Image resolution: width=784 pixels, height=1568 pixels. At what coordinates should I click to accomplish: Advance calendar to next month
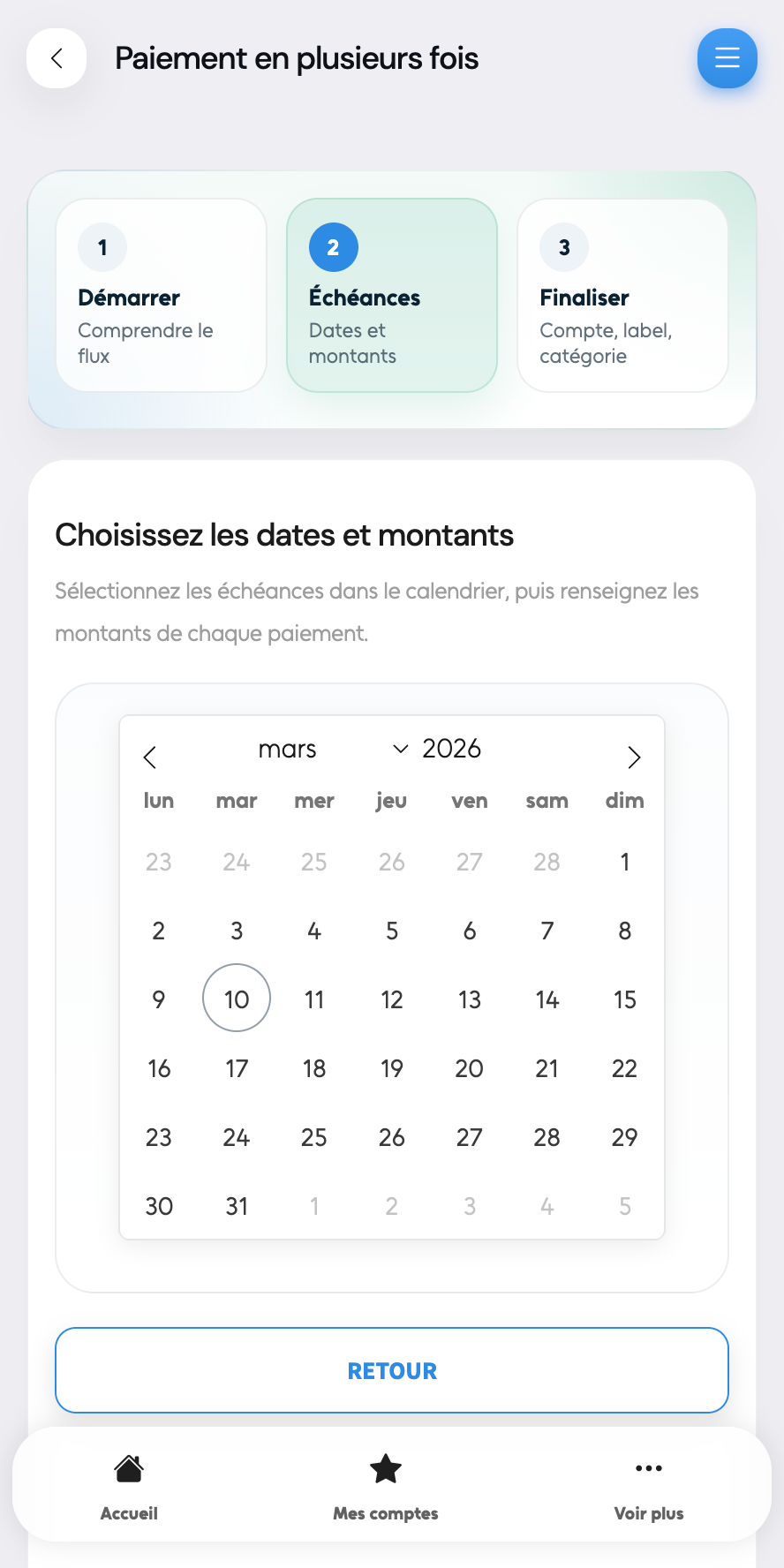click(633, 757)
